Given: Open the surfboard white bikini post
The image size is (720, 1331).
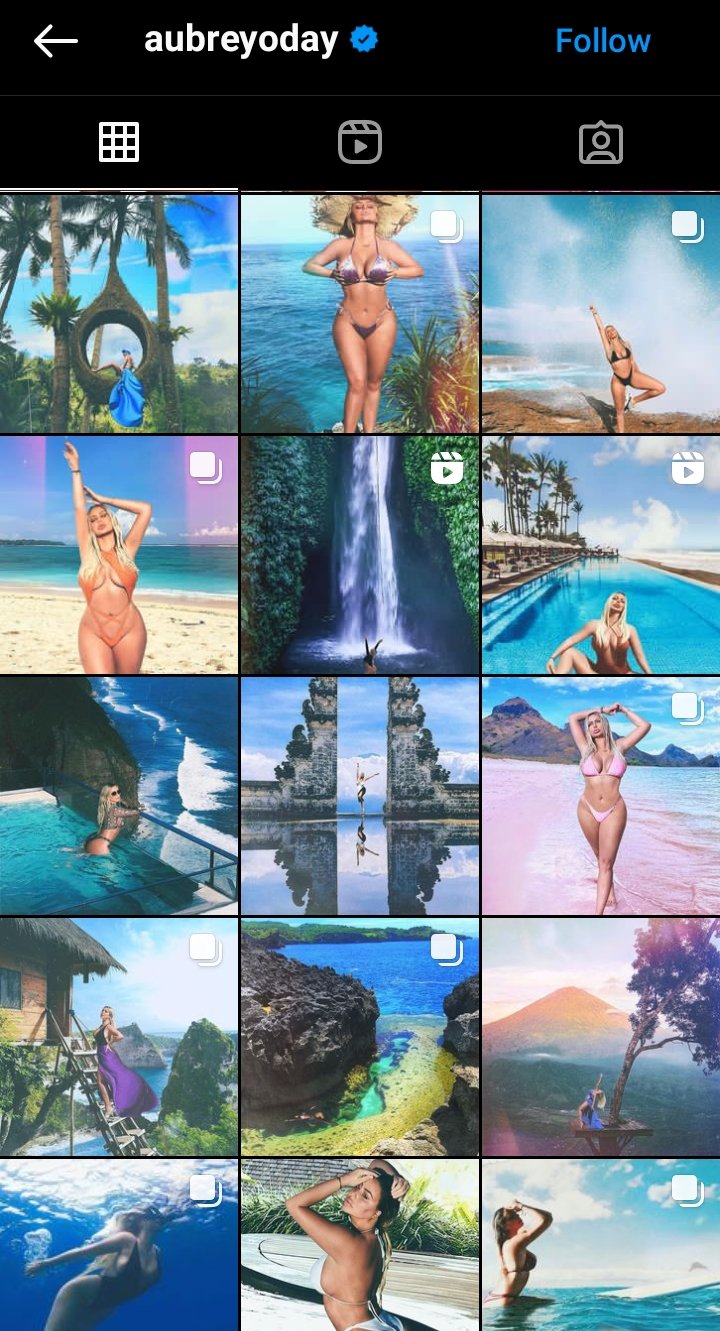Looking at the screenshot, I should click(360, 1245).
